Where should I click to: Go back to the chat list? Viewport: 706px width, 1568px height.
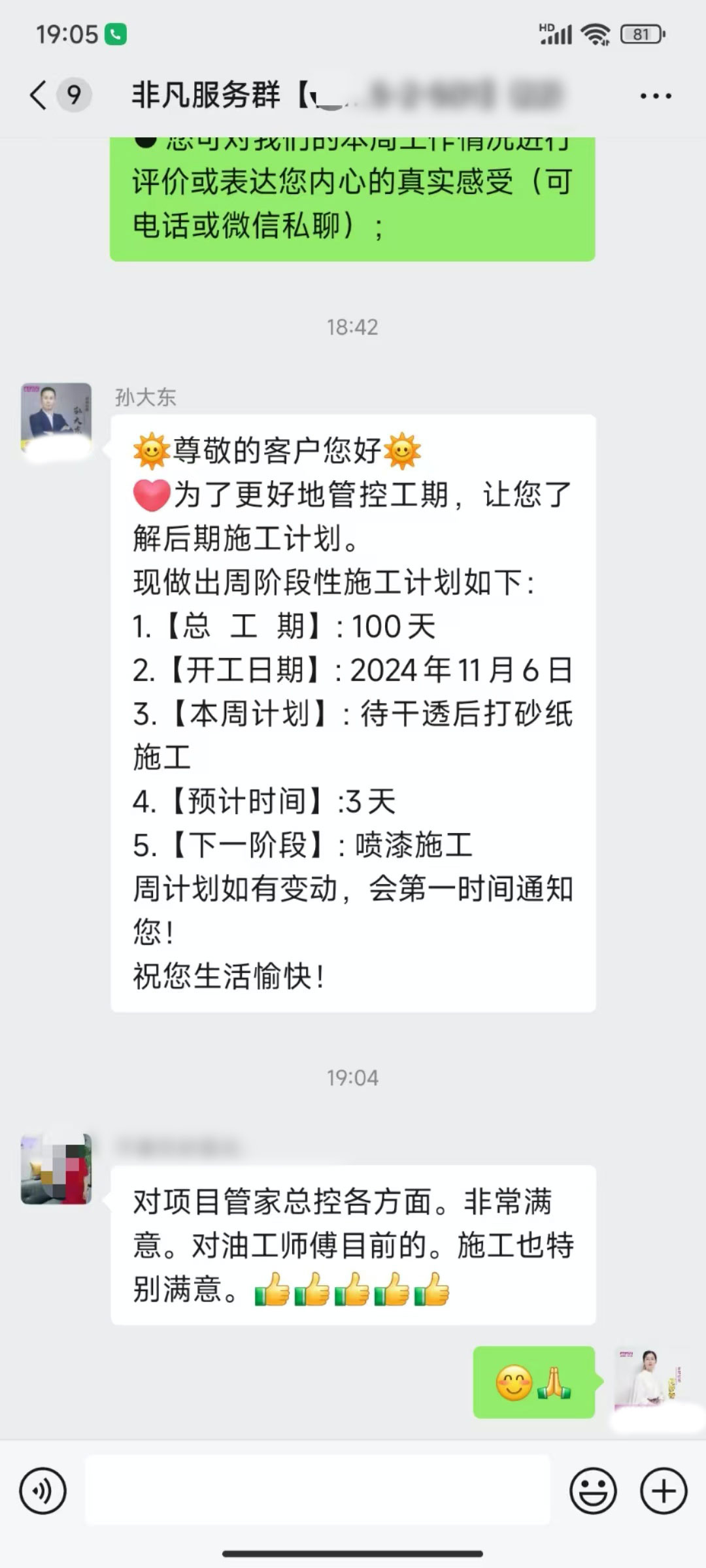pyautogui.click(x=39, y=95)
